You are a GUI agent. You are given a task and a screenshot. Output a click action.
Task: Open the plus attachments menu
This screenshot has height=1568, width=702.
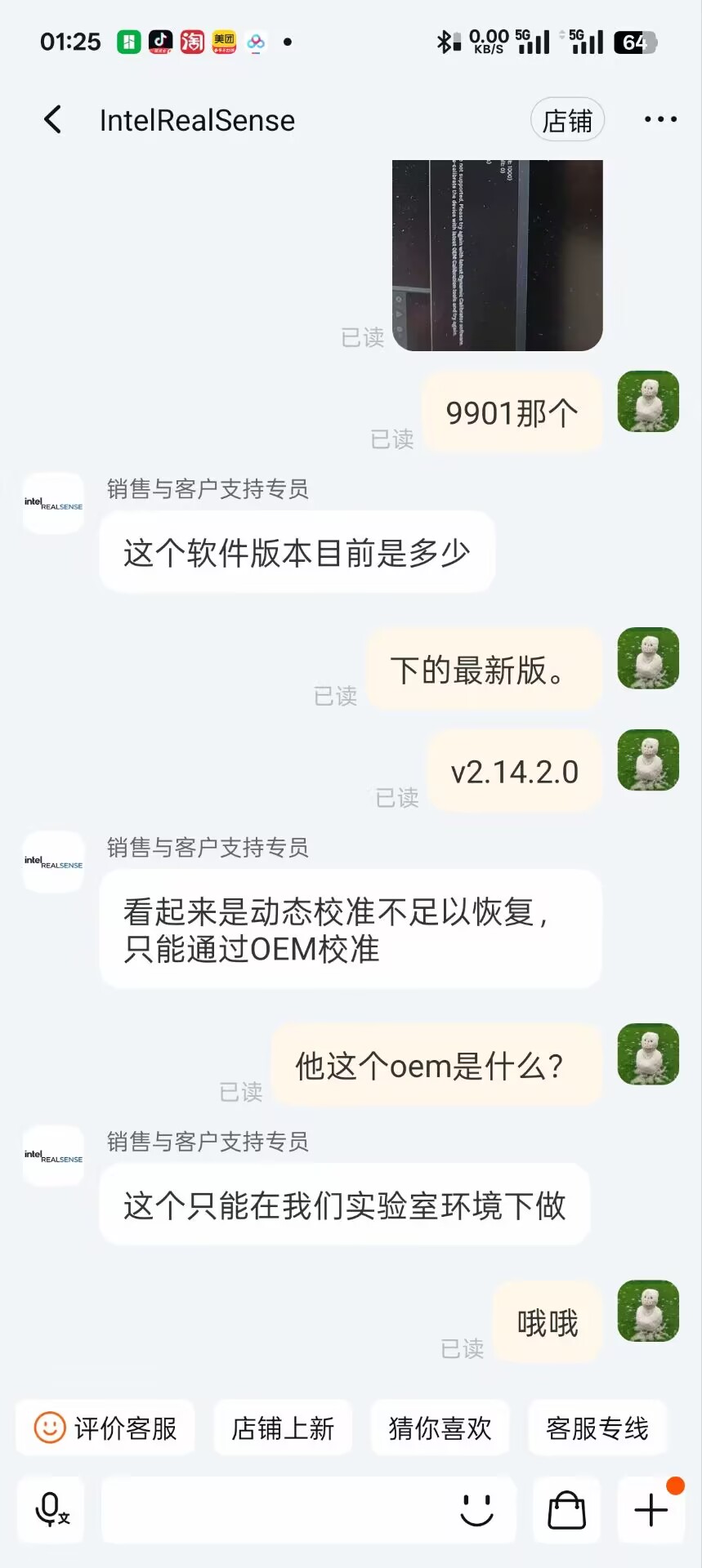(x=651, y=1510)
